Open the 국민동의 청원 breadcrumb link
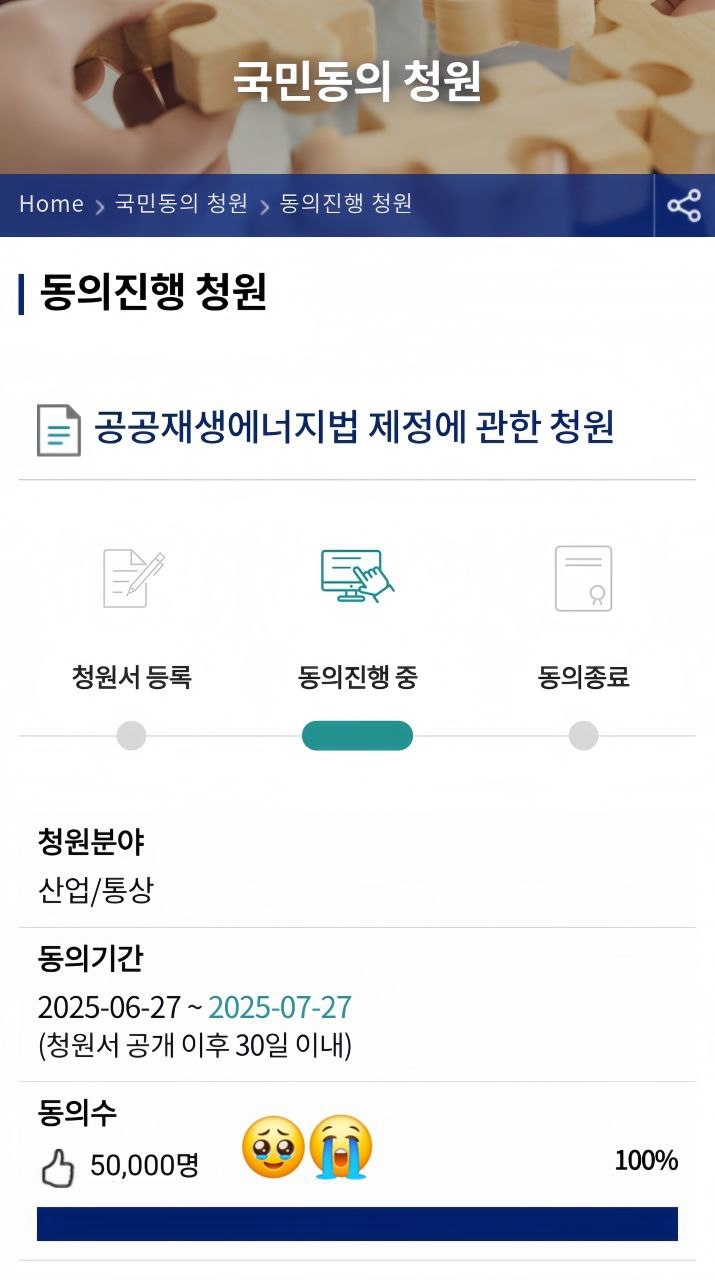Image resolution: width=715 pixels, height=1280 pixels. coord(181,204)
